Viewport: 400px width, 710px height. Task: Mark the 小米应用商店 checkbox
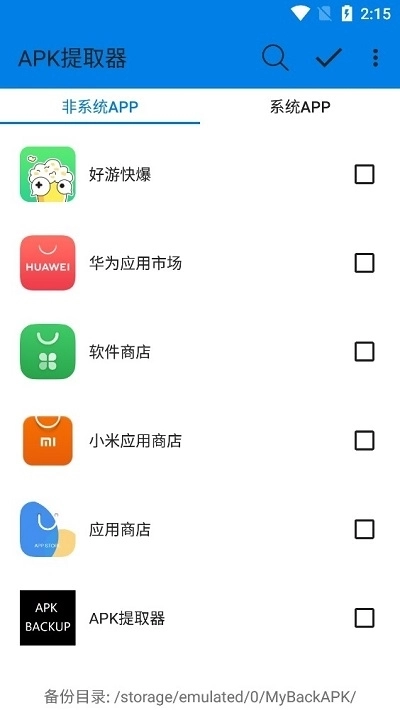[364, 441]
